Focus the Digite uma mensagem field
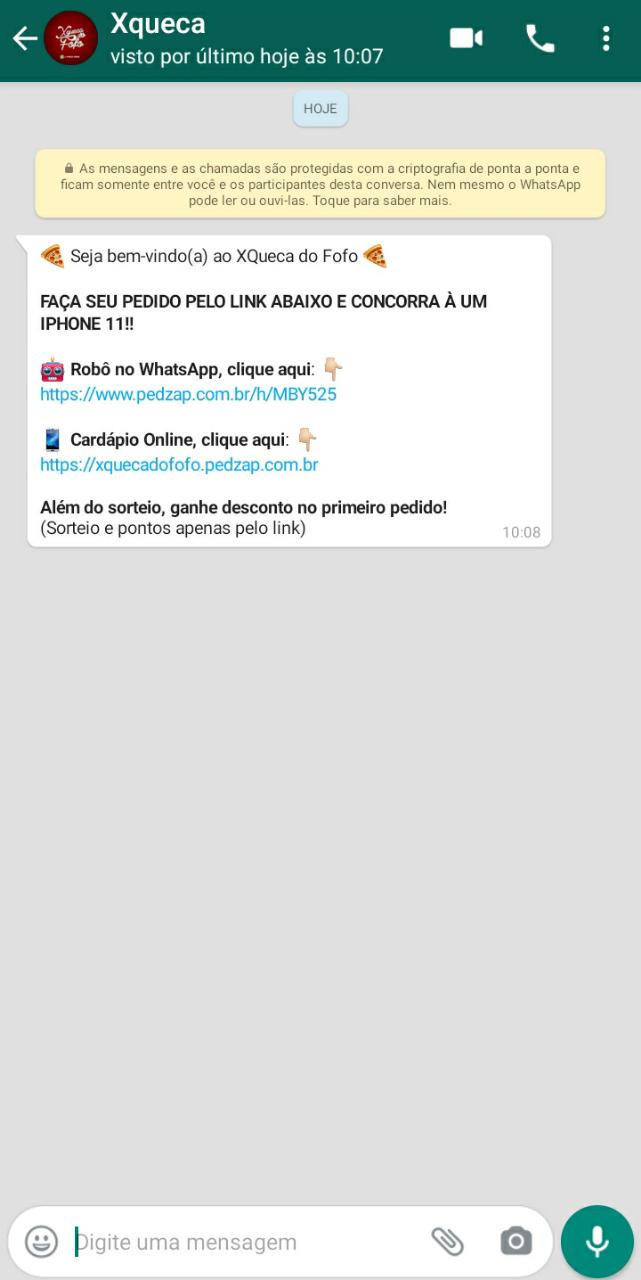 tap(245, 1242)
